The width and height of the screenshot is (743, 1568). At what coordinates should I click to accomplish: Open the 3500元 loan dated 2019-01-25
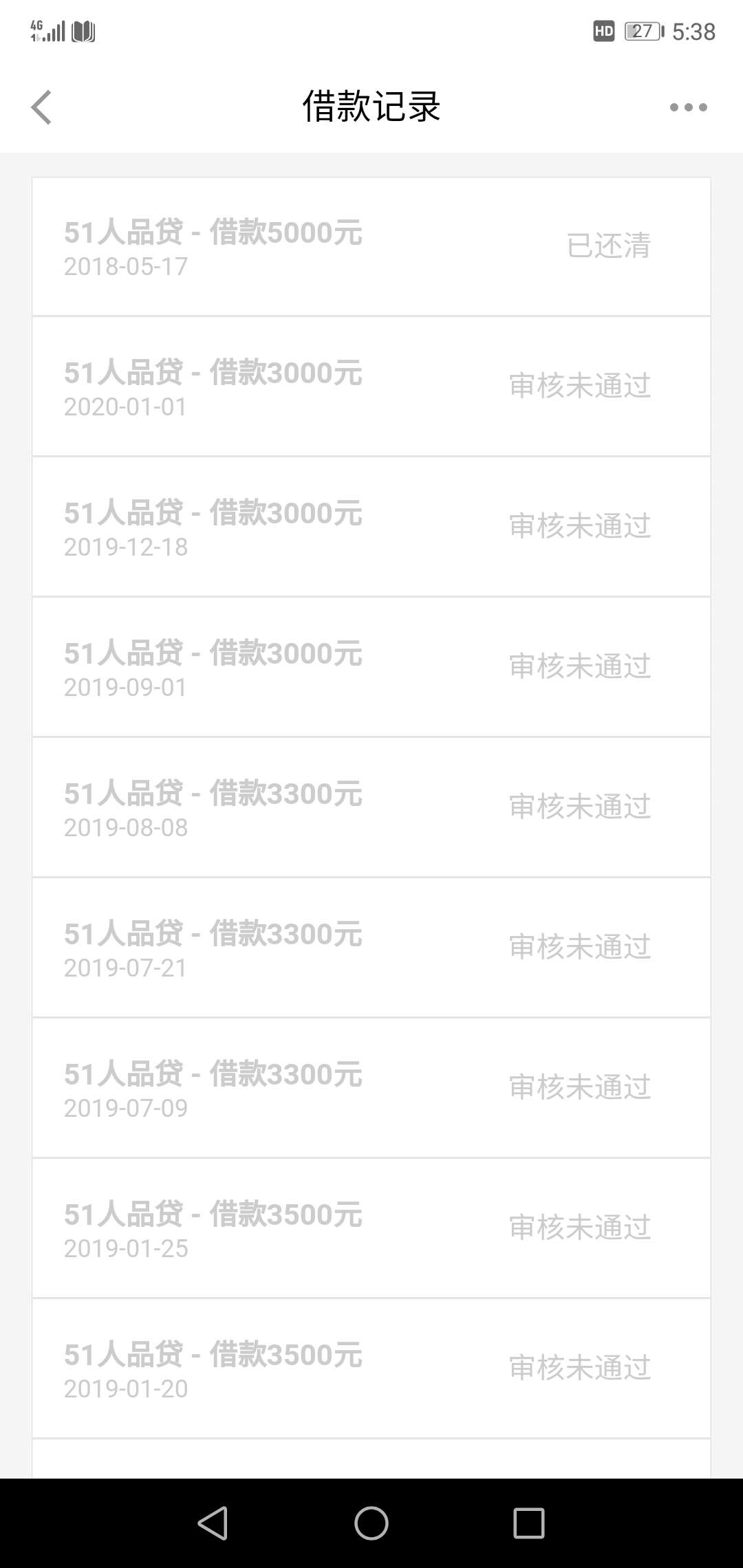tap(371, 1229)
